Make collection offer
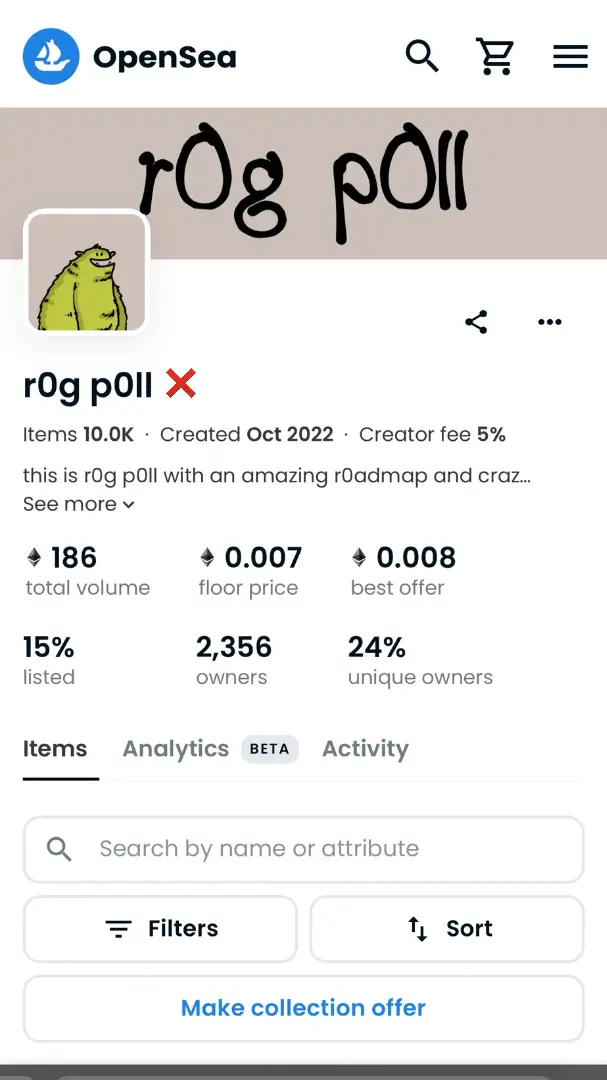The height and width of the screenshot is (1080, 607). coord(303,1008)
